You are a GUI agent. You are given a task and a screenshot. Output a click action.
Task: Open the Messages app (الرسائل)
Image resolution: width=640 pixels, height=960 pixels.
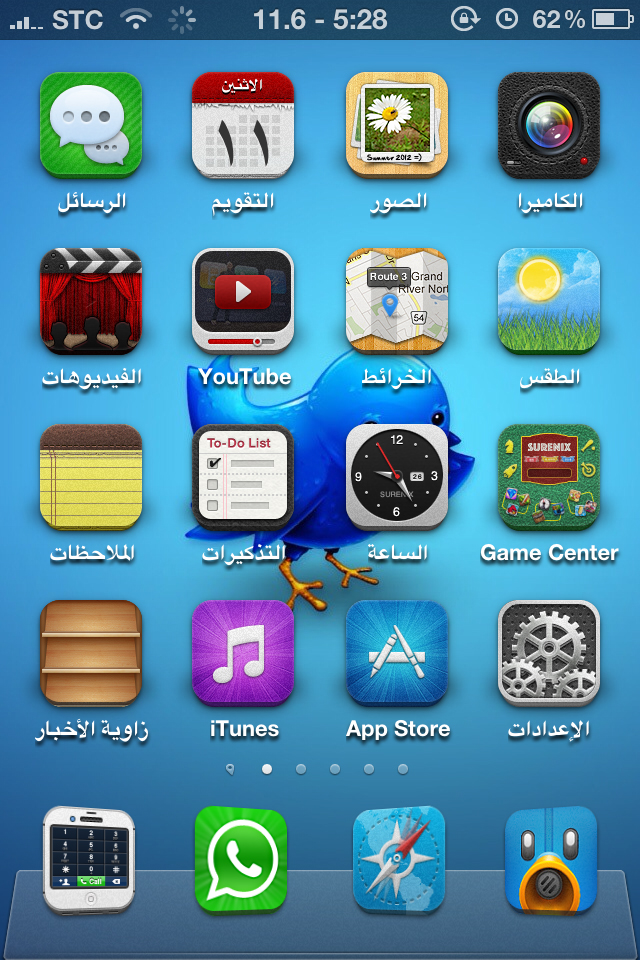91,125
